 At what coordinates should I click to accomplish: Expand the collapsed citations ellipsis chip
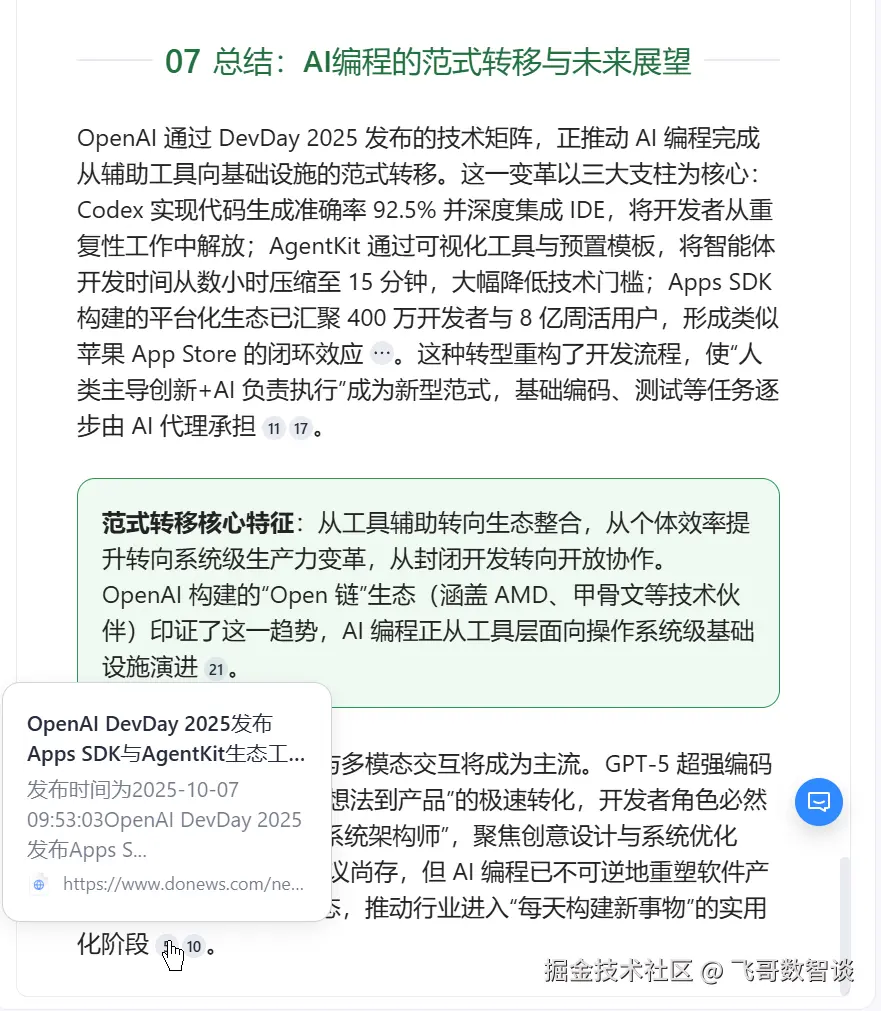(381, 354)
